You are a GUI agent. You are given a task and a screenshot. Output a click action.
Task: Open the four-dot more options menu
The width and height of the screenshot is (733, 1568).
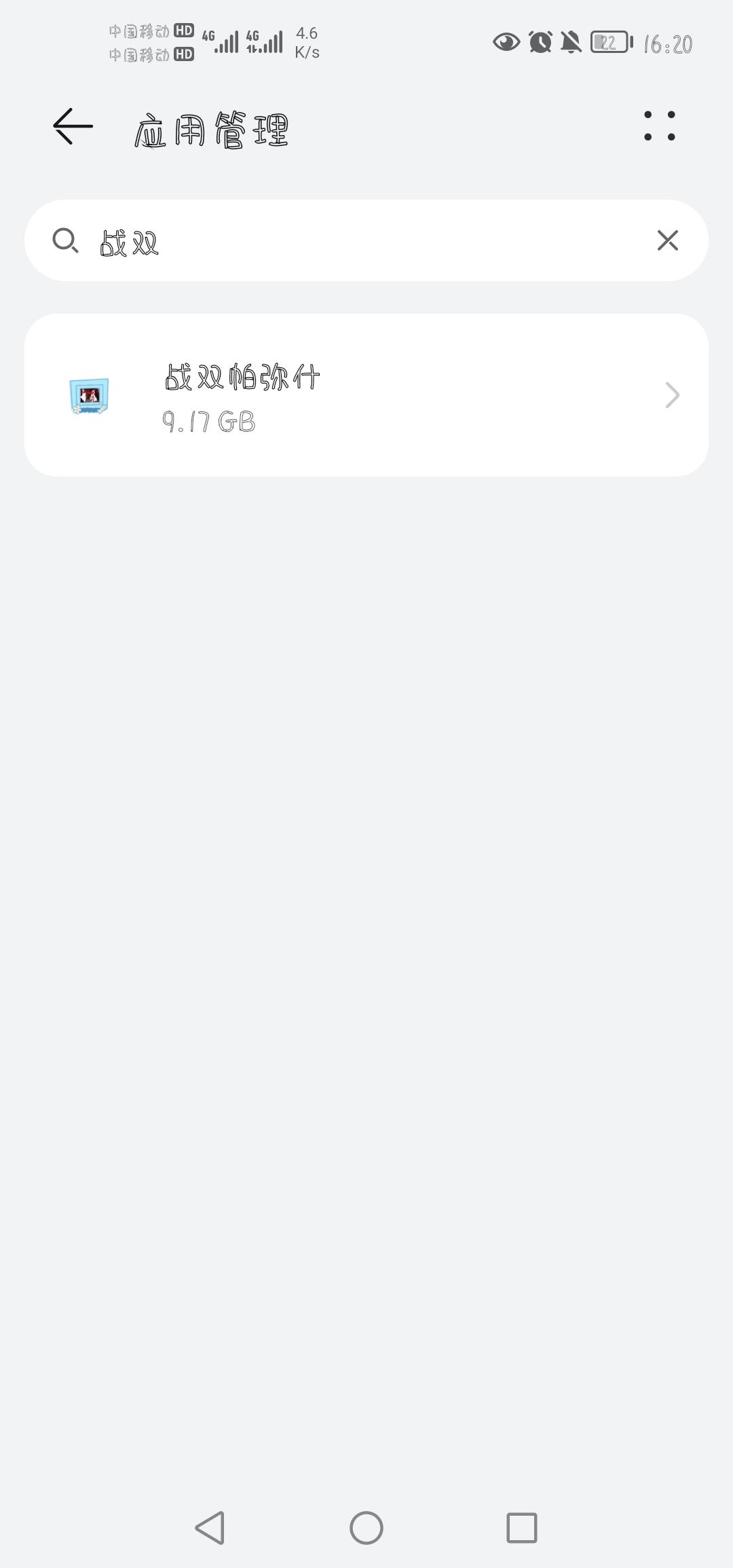pyautogui.click(x=659, y=126)
